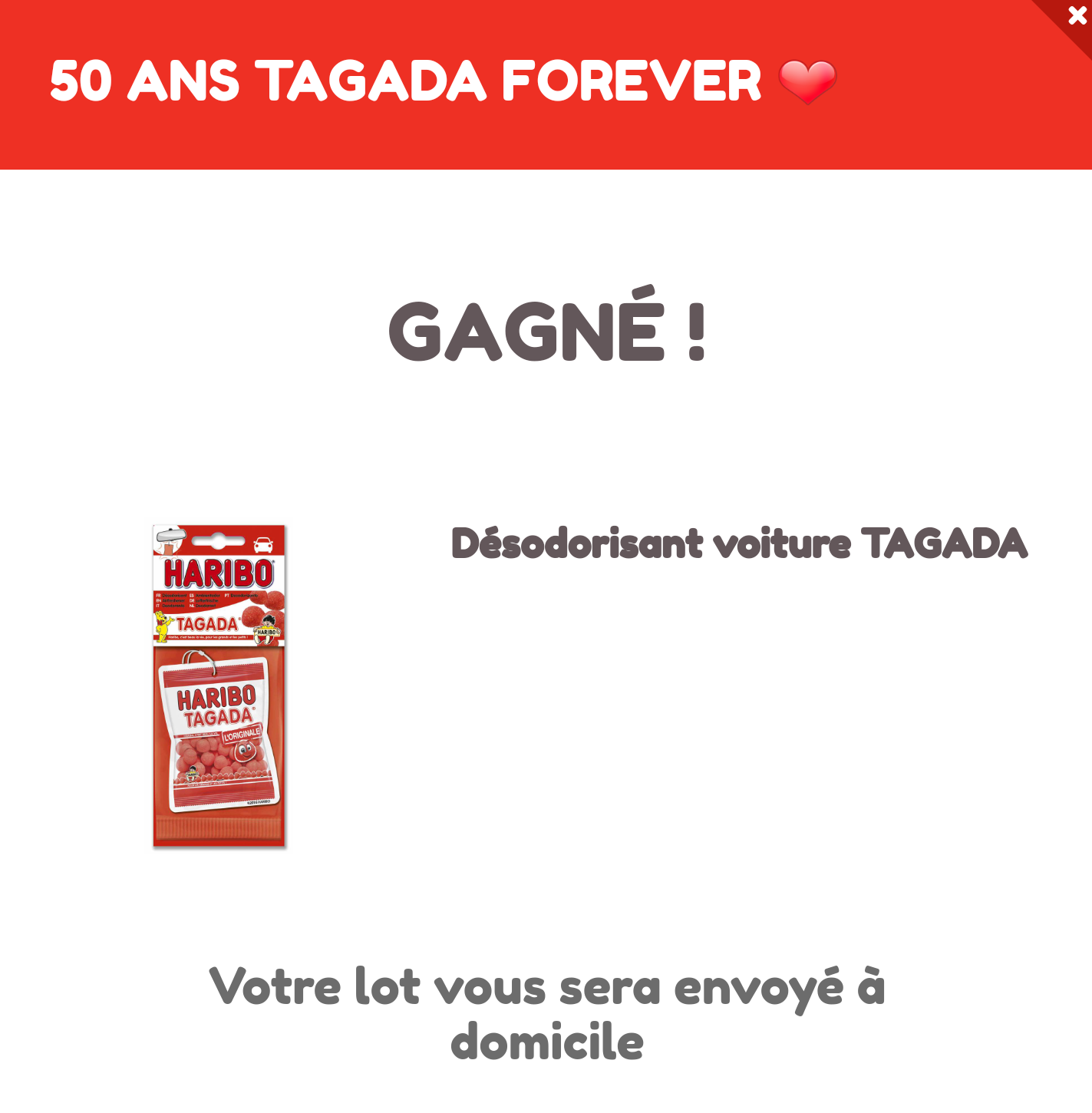Close the Tagada Forever win popup
1092x1113 pixels.
pos(1077,15)
